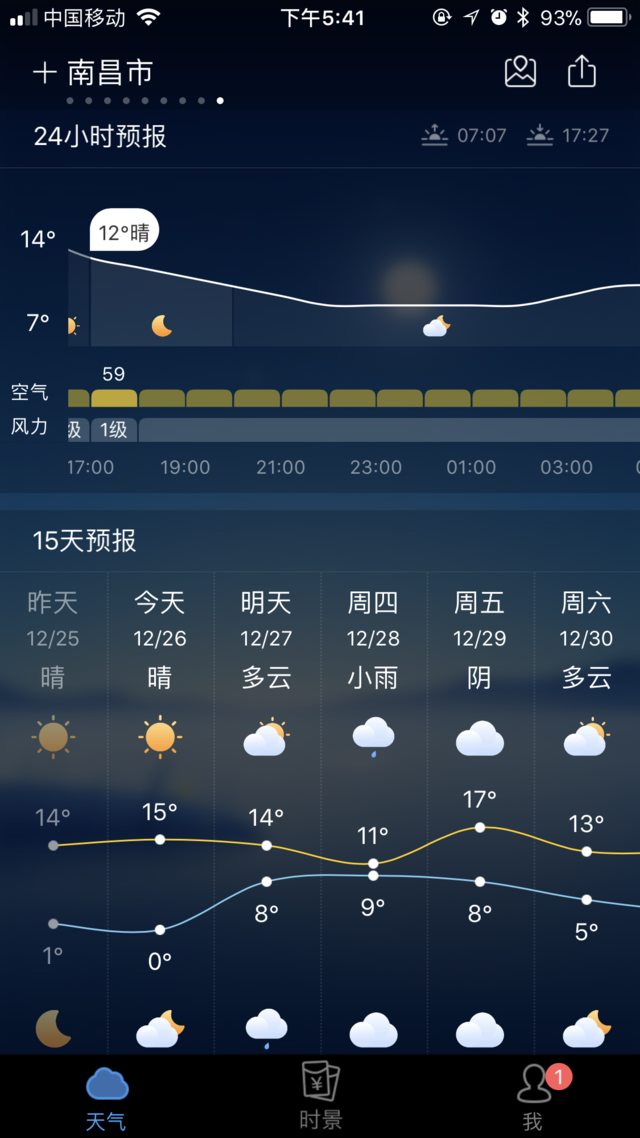Open today's 12/26 forecast column

[x=160, y=640]
